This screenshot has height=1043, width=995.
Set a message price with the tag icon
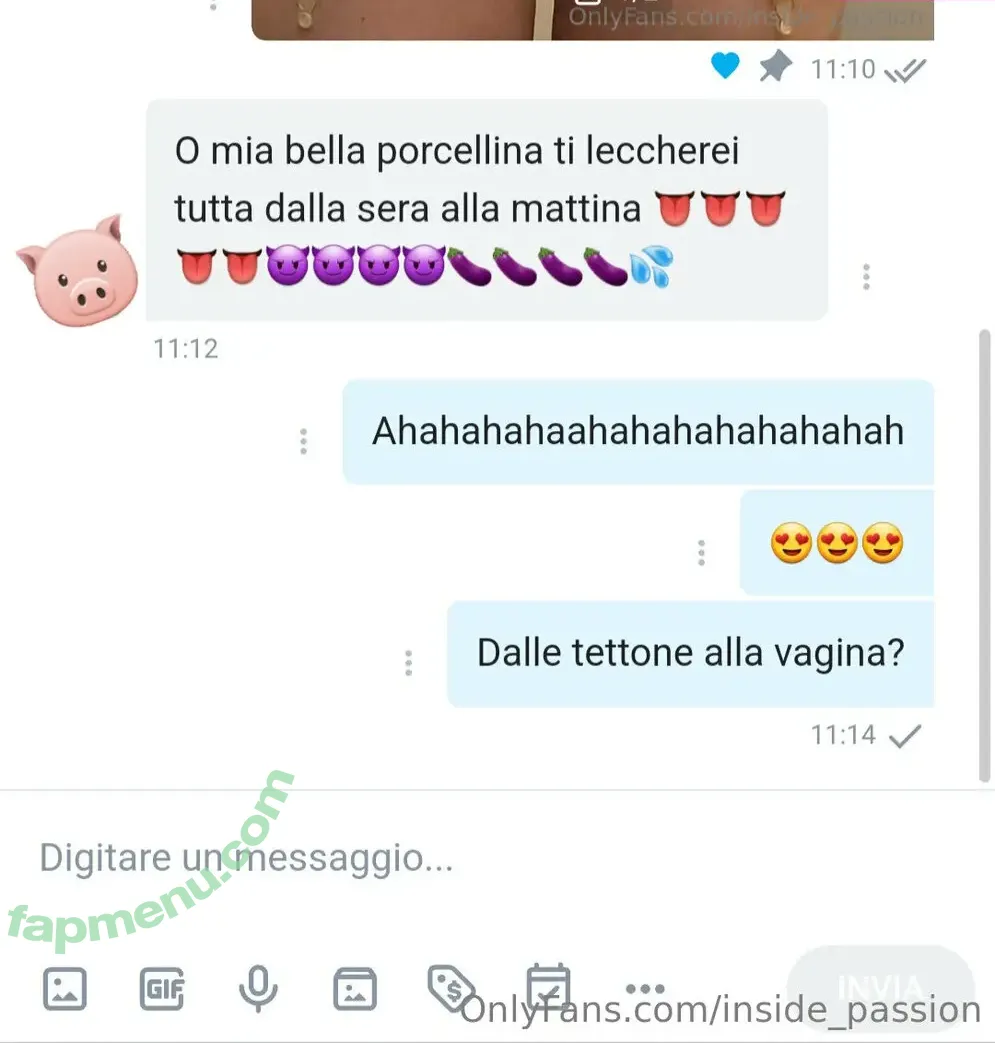point(450,988)
